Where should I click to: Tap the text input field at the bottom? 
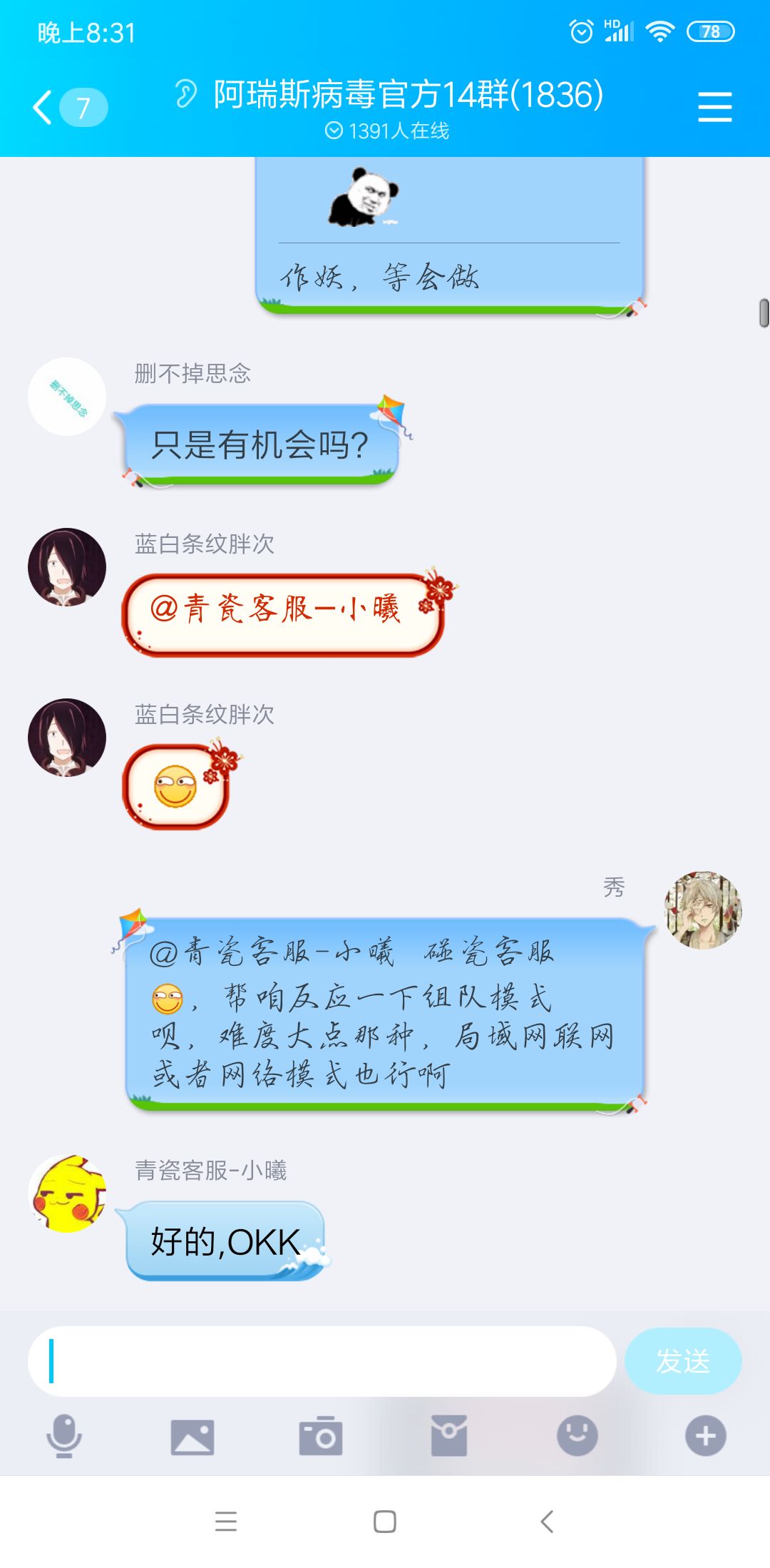[321, 1360]
